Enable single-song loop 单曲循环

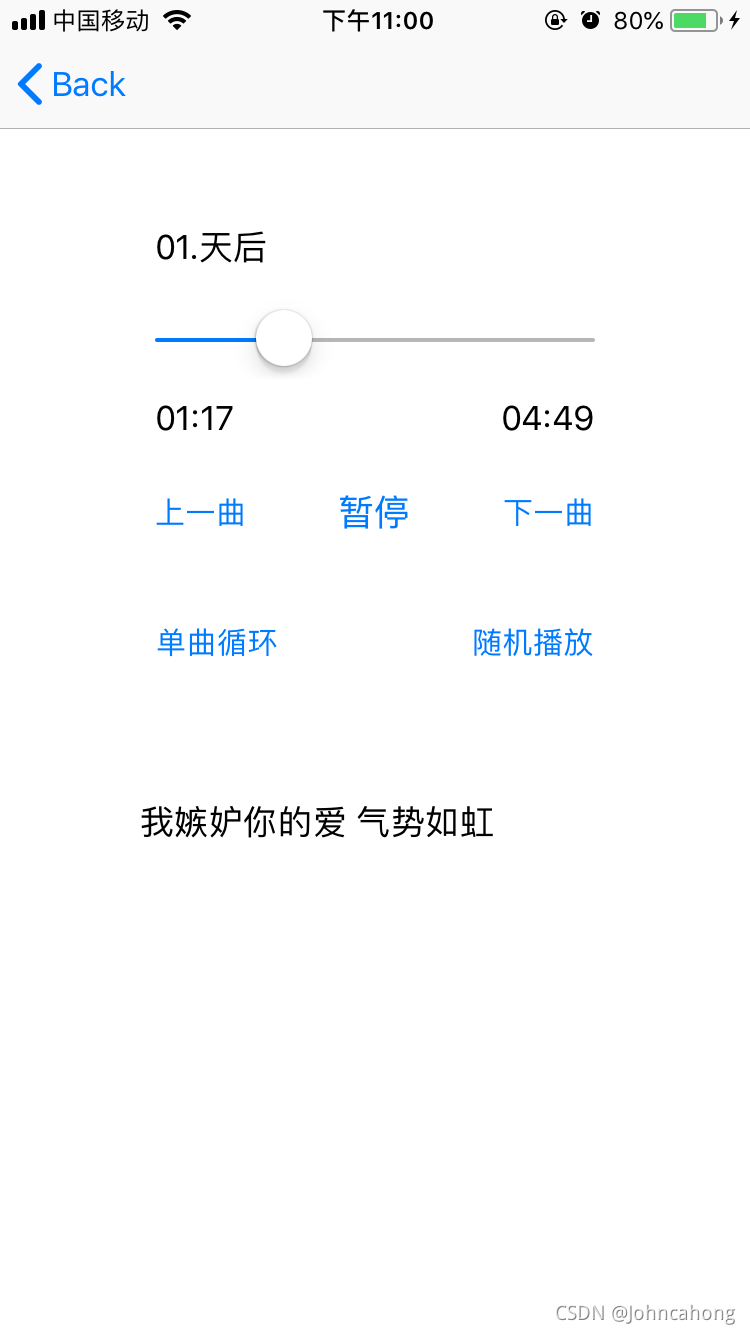pos(217,642)
